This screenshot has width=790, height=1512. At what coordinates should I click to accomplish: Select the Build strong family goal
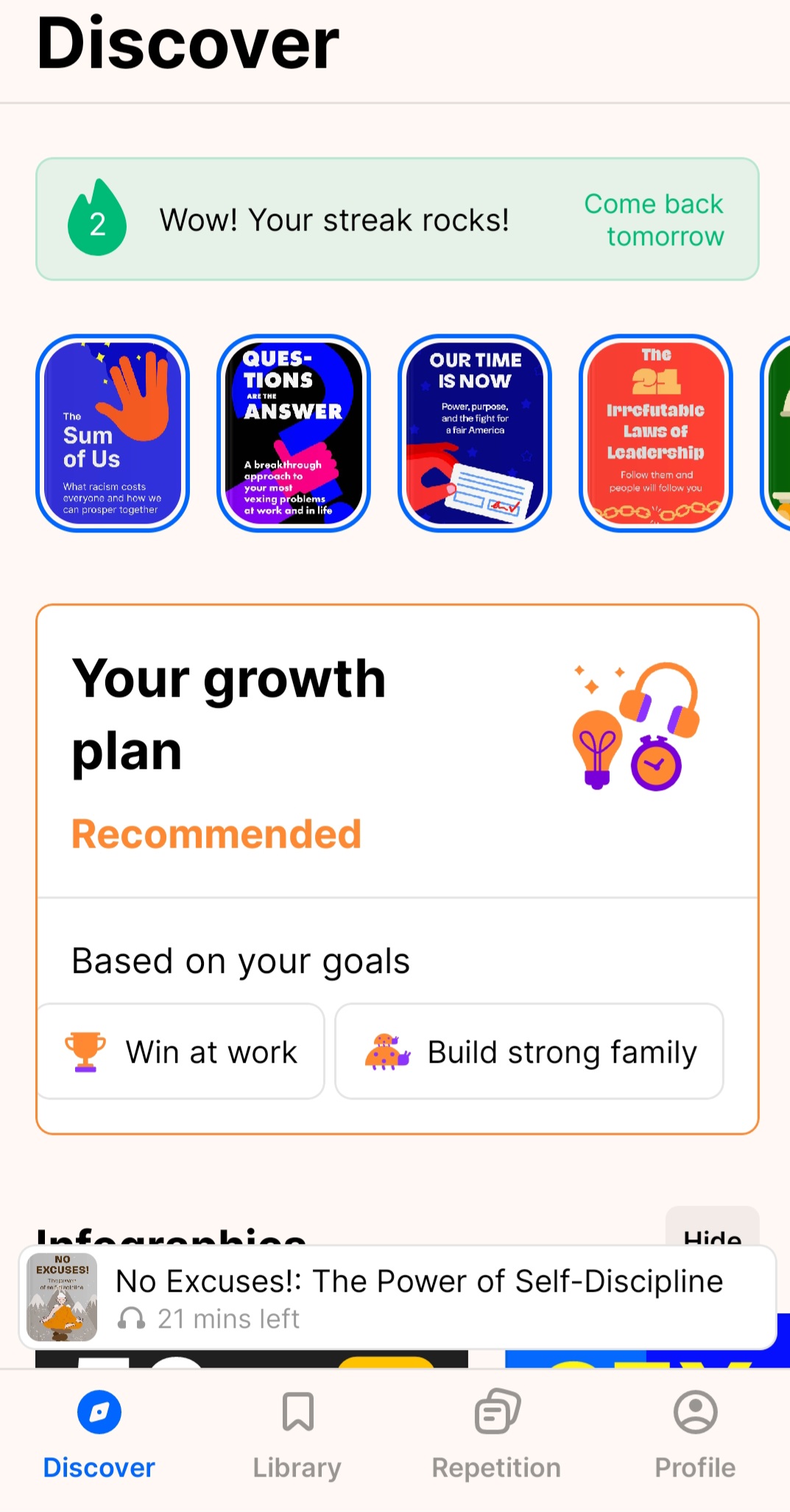click(x=529, y=1052)
